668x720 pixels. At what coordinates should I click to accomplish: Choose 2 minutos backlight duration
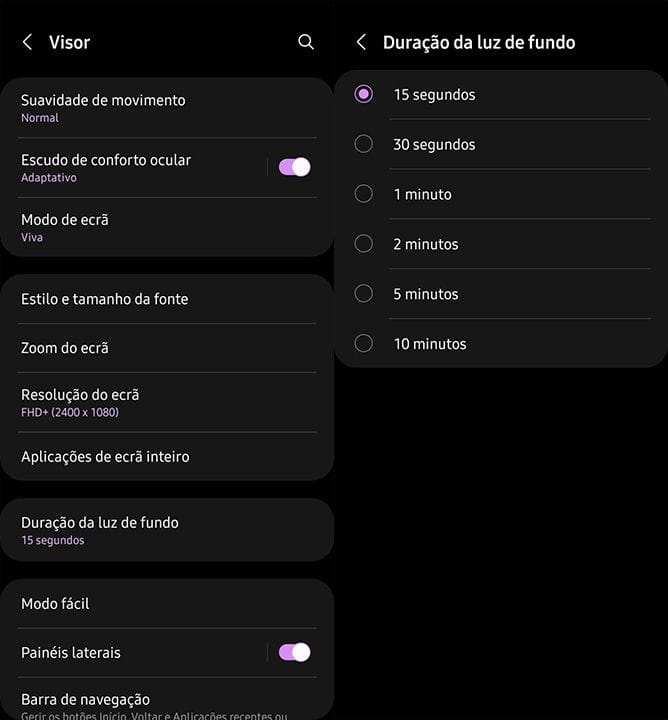tap(364, 244)
